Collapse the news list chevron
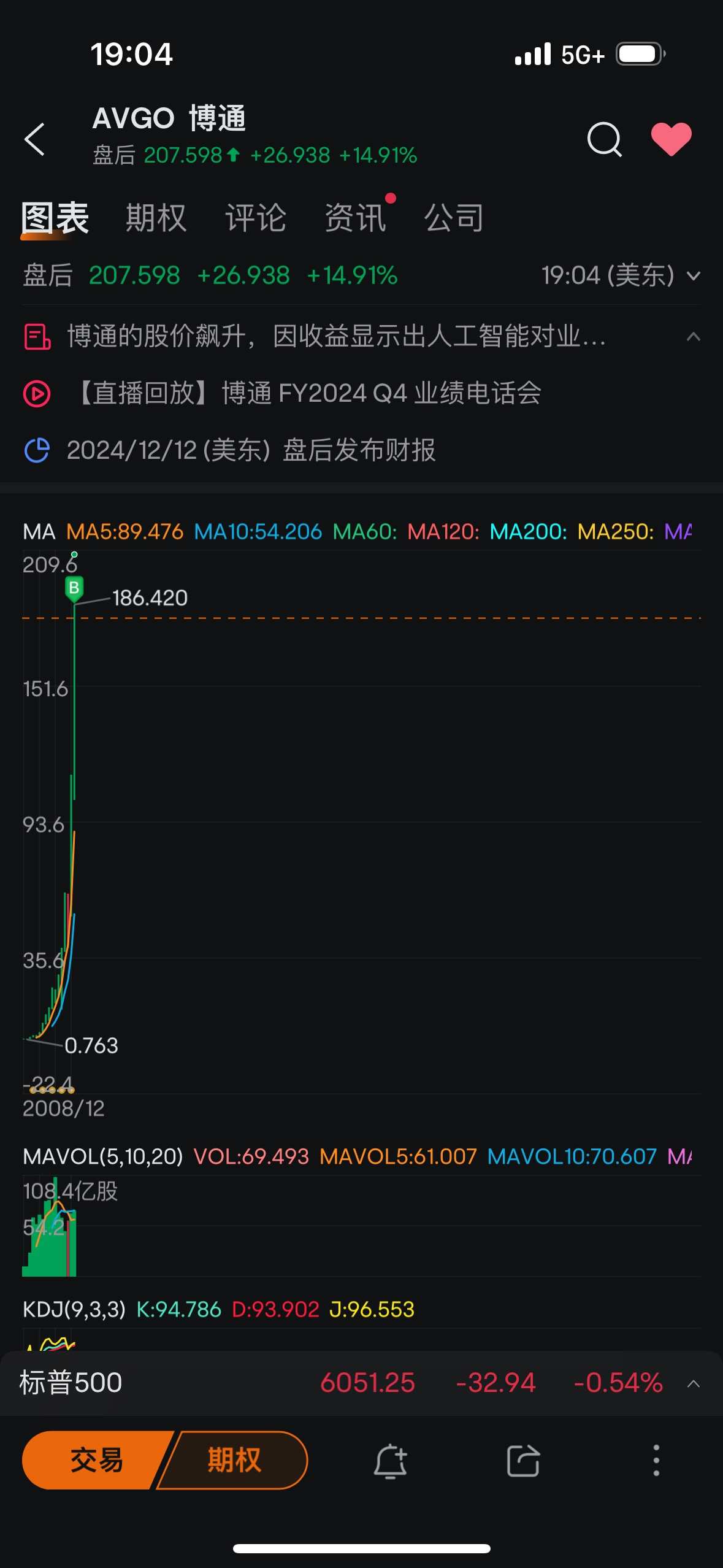This screenshot has width=723, height=1568. (x=693, y=336)
